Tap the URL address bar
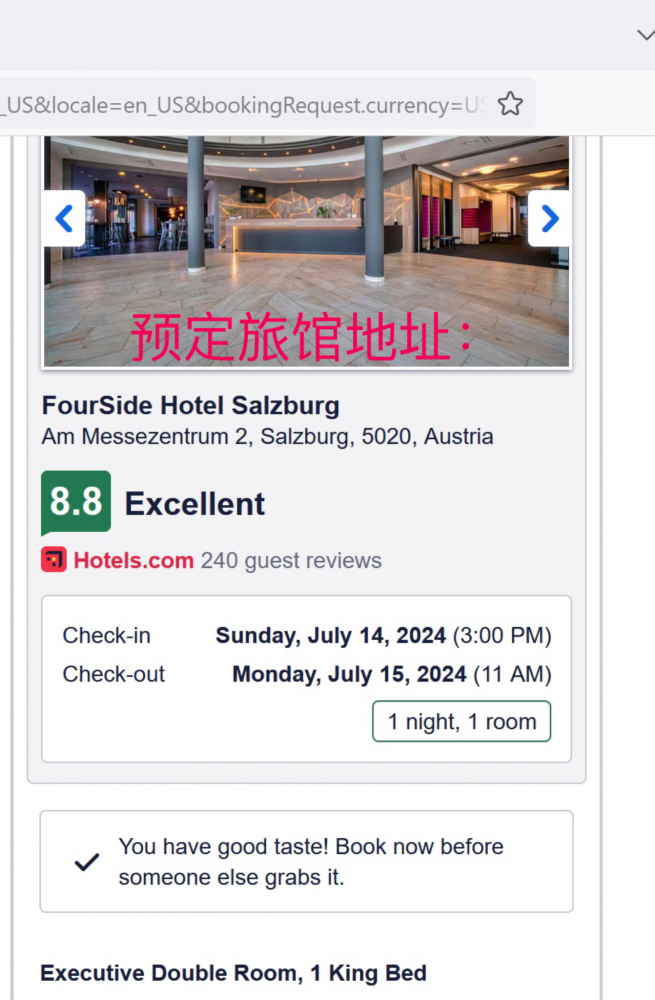This screenshot has height=1000, width=655. point(245,104)
